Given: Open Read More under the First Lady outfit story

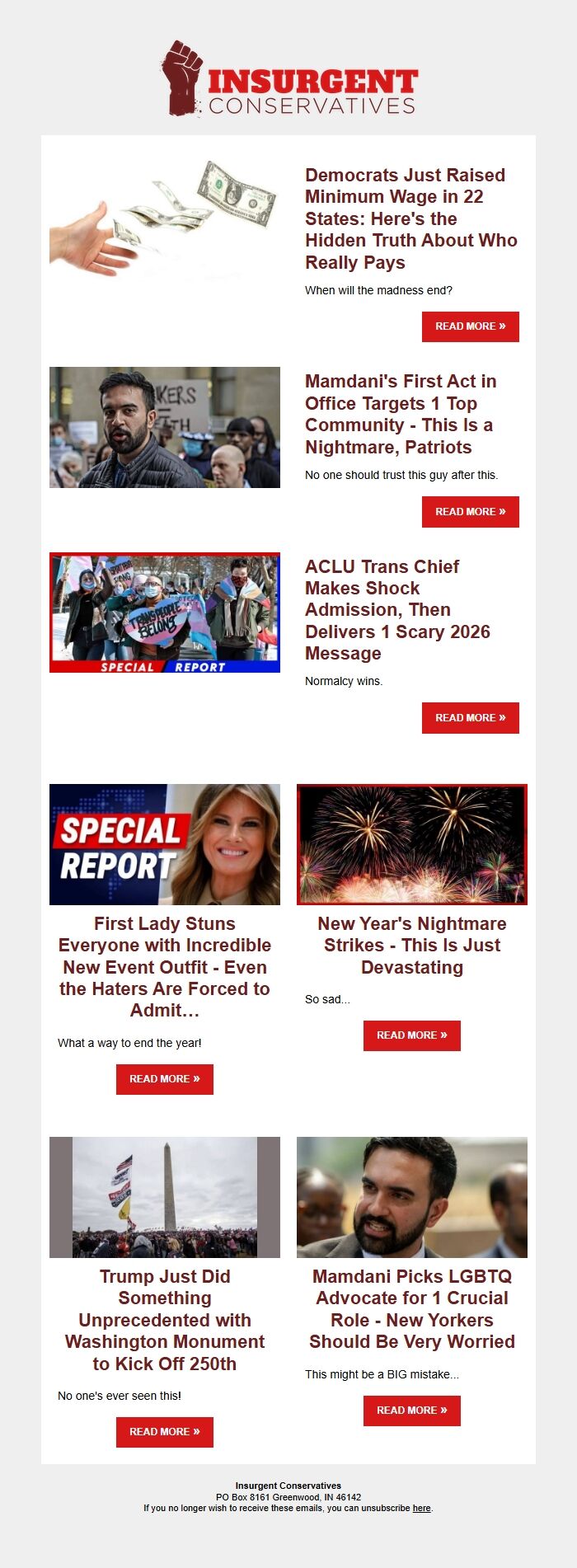Looking at the screenshot, I should click(165, 1079).
